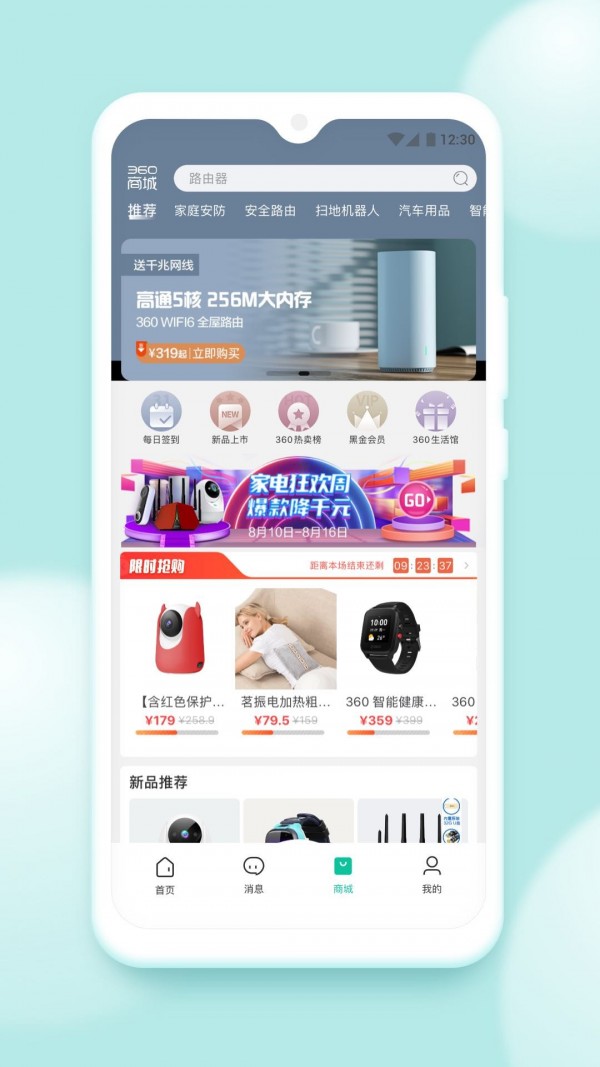Screen dimensions: 600x1067
Task: Open the 家电狂欢周 promotion banner
Action: [x=298, y=500]
